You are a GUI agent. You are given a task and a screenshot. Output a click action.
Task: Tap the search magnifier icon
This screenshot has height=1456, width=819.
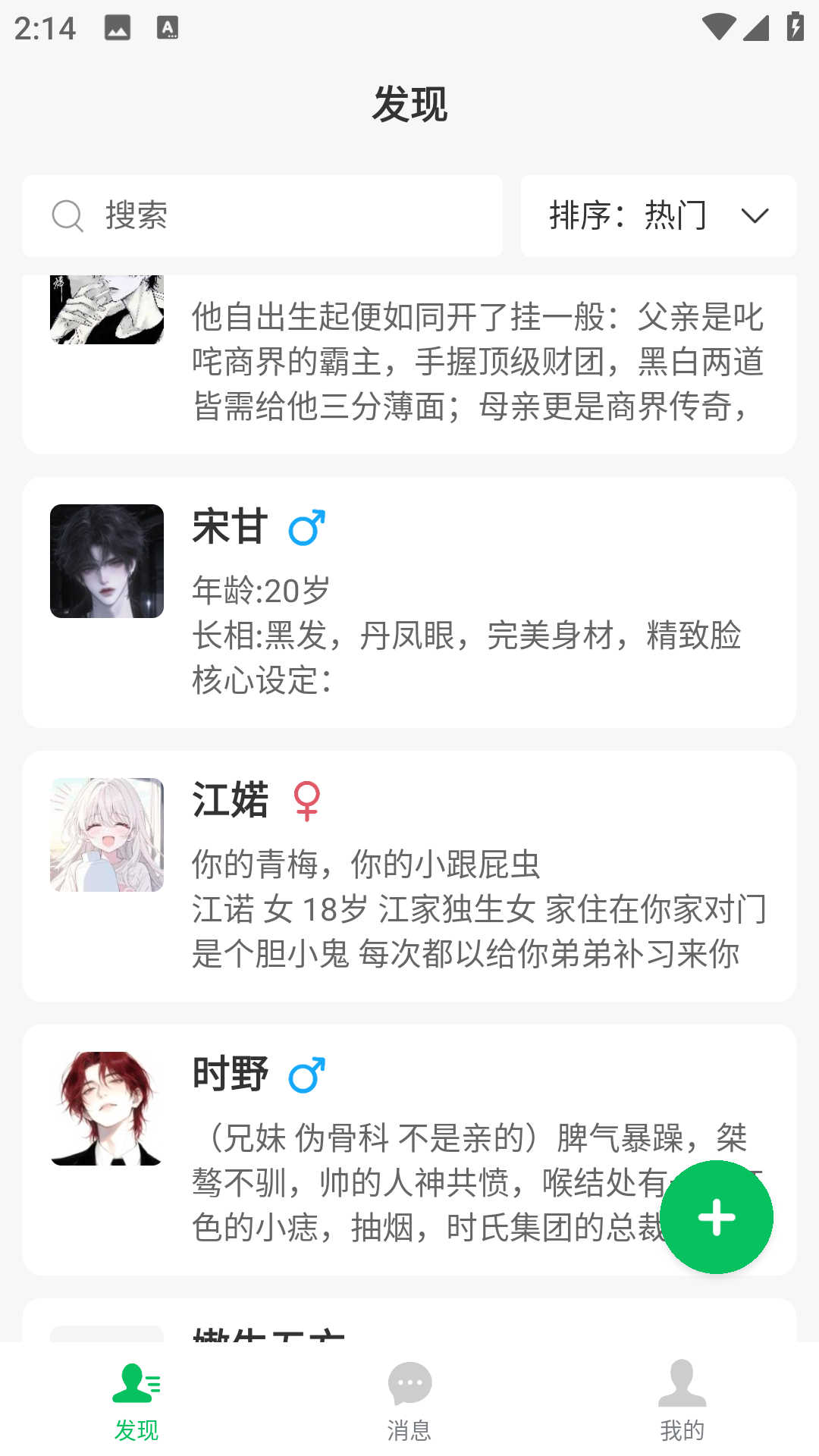[68, 216]
